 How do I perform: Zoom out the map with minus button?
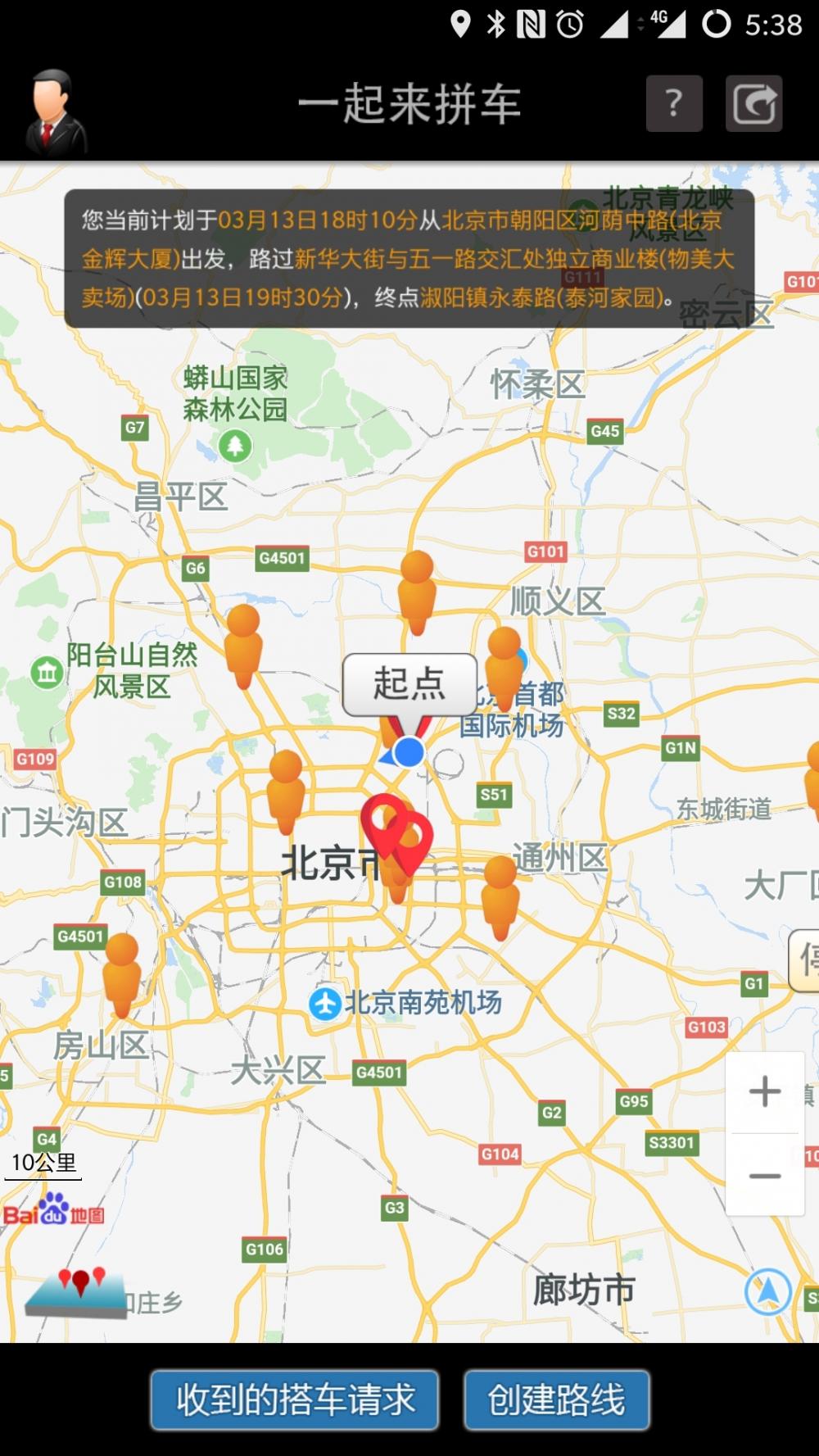point(765,1176)
